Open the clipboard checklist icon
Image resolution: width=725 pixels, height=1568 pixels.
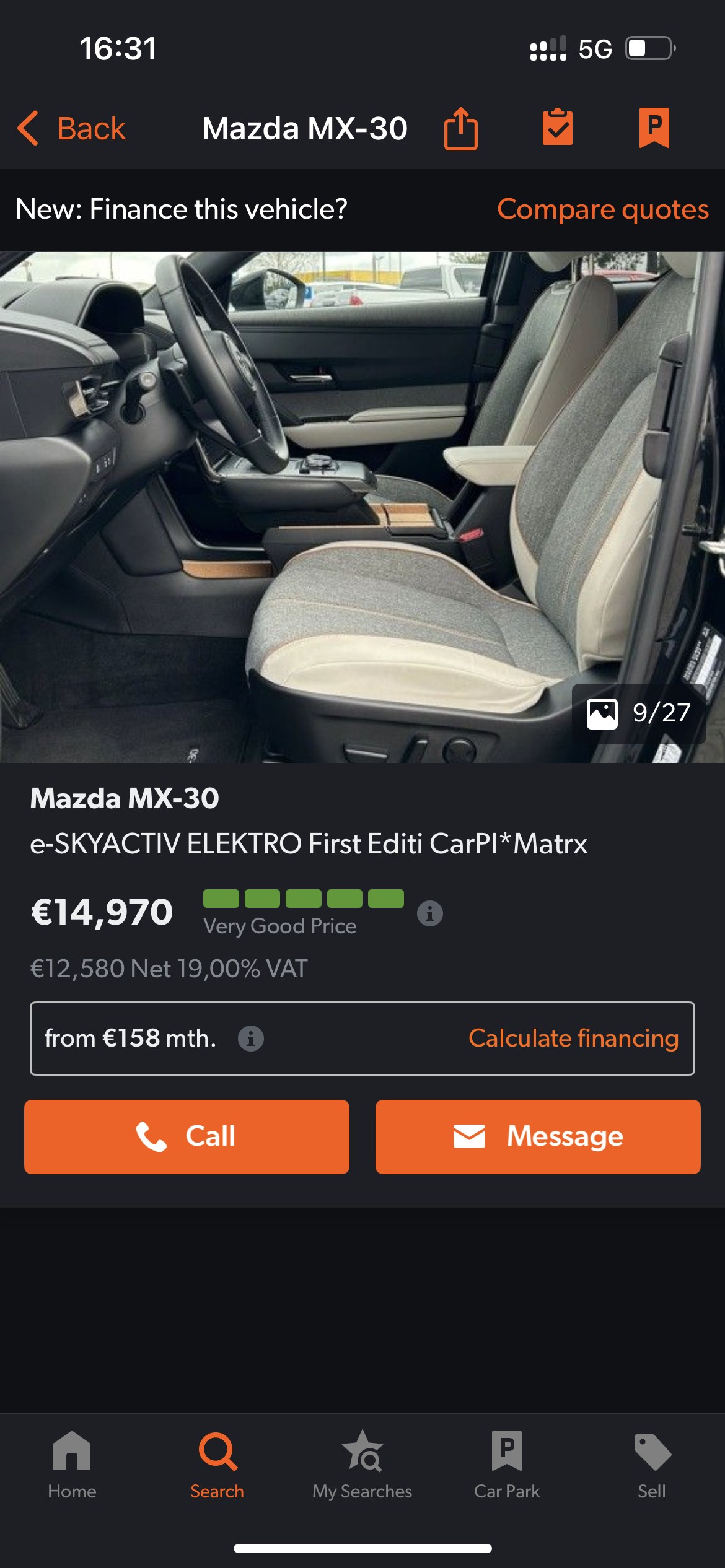[558, 128]
